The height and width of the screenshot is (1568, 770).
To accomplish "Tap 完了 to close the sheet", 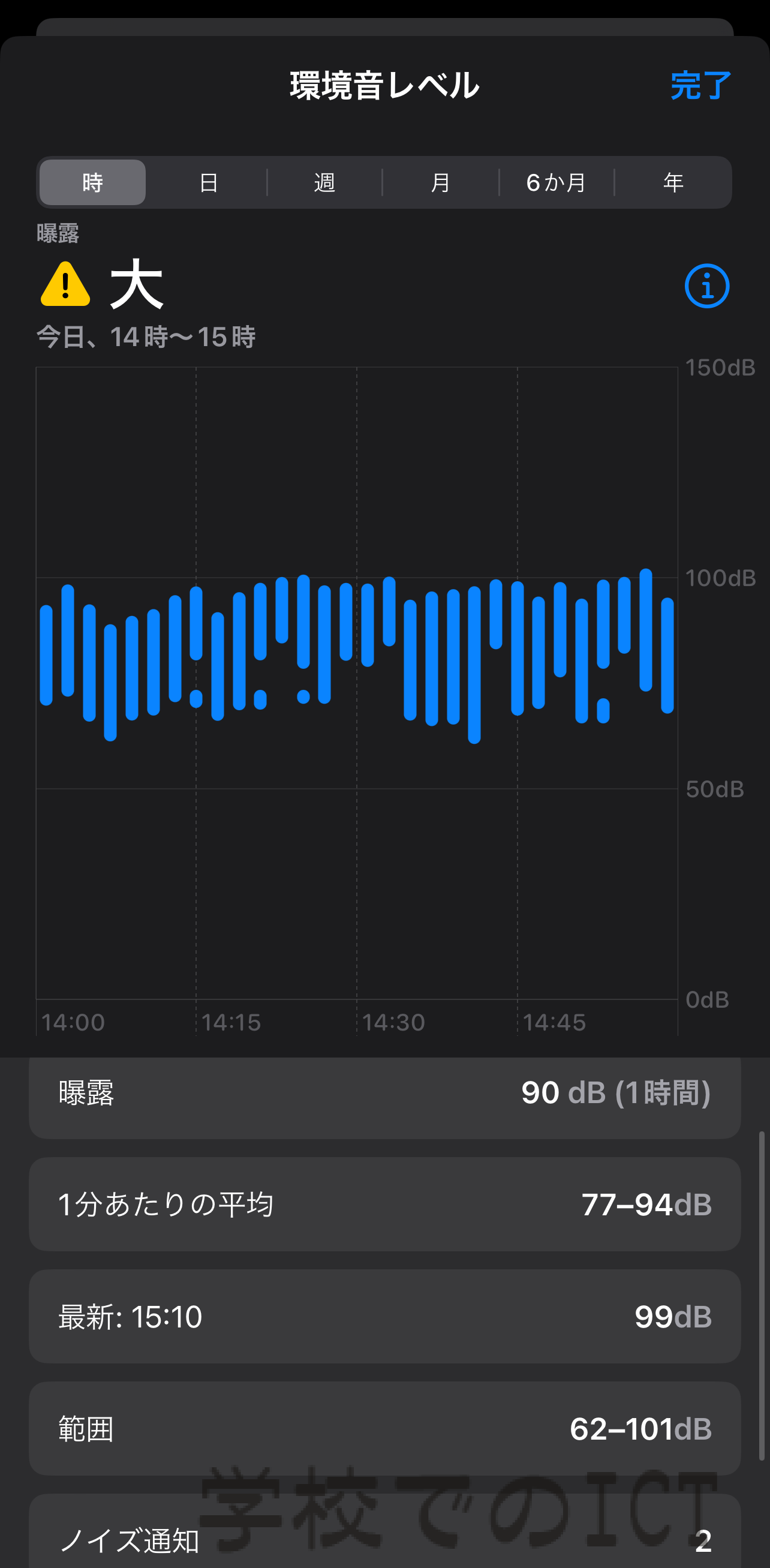I will coord(700,85).
